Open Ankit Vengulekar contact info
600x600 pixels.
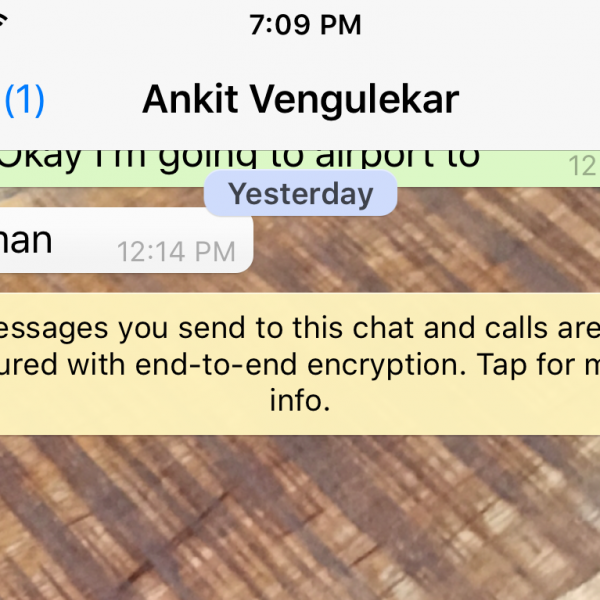[300, 100]
